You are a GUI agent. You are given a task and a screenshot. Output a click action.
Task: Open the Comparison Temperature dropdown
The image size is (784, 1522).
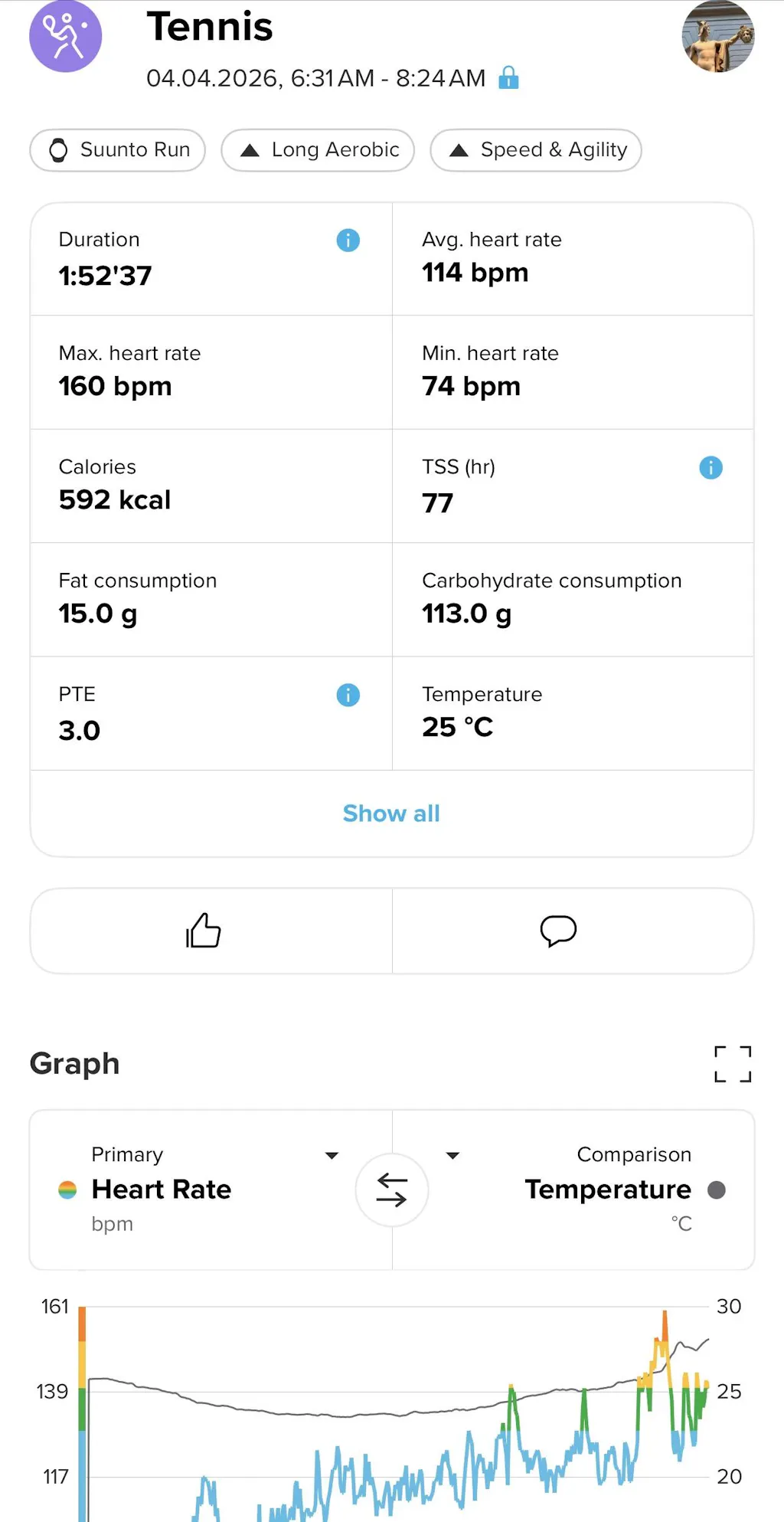point(453,1155)
